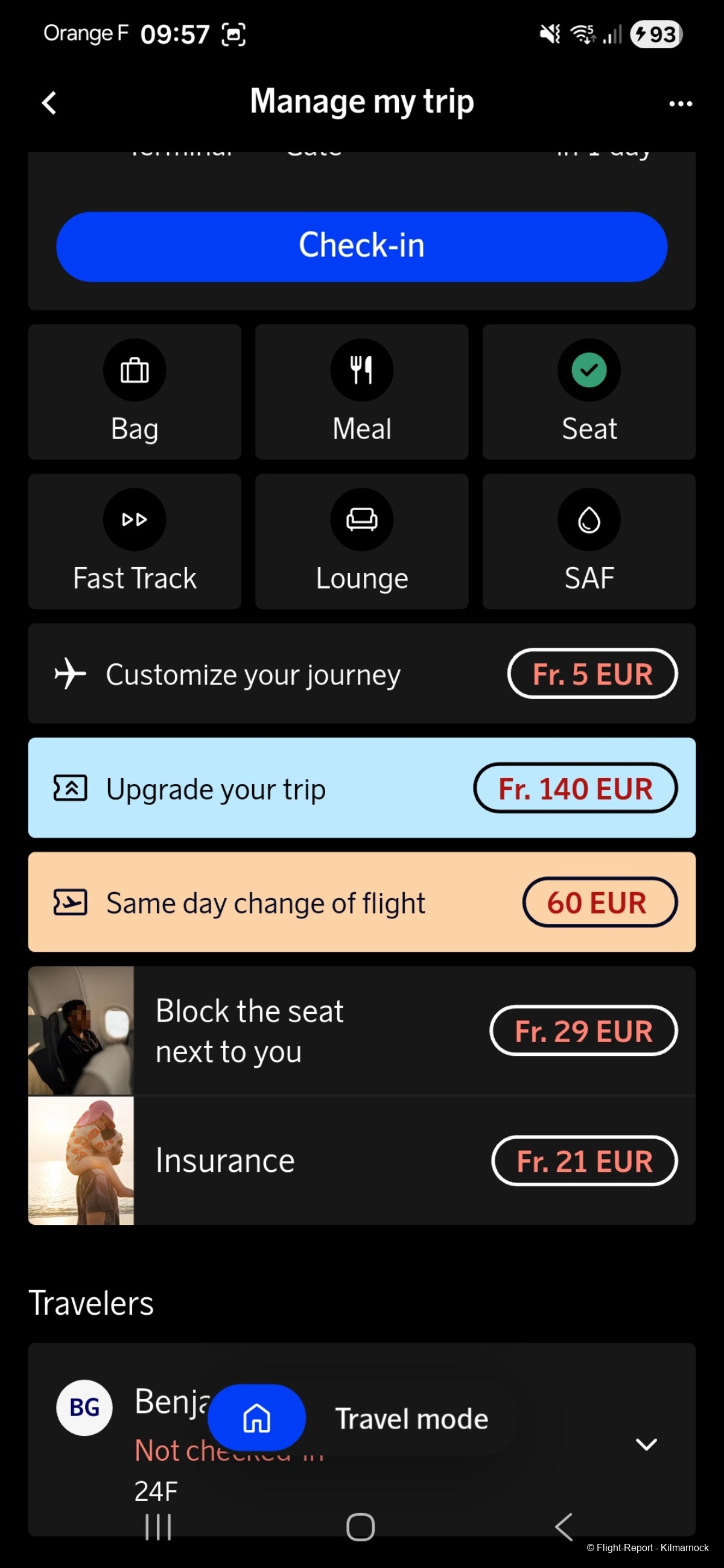This screenshot has width=724, height=1568.
Task: Open the three-dot overflow menu
Action: pos(679,104)
